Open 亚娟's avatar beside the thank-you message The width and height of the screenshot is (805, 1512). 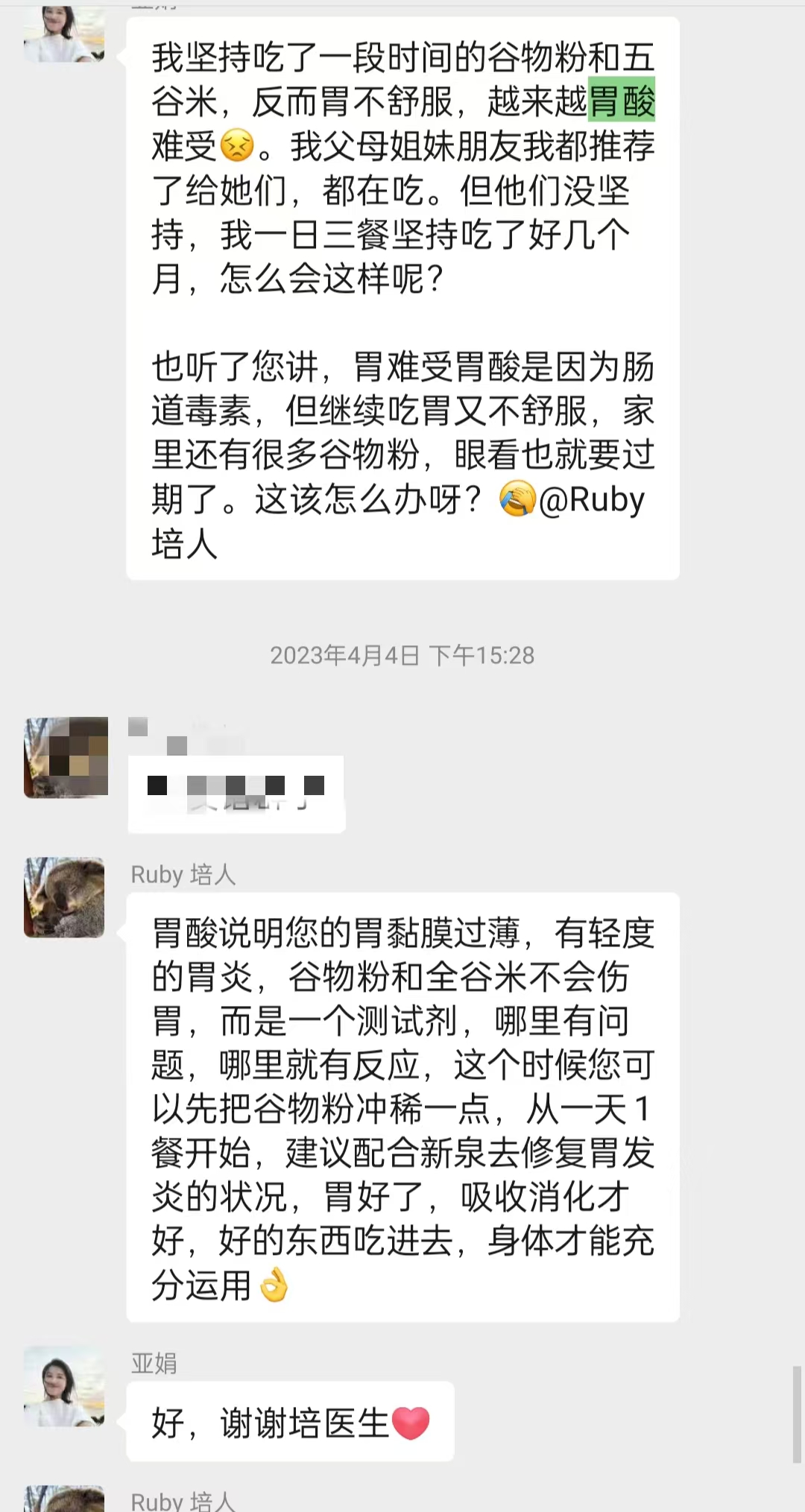(65, 1386)
